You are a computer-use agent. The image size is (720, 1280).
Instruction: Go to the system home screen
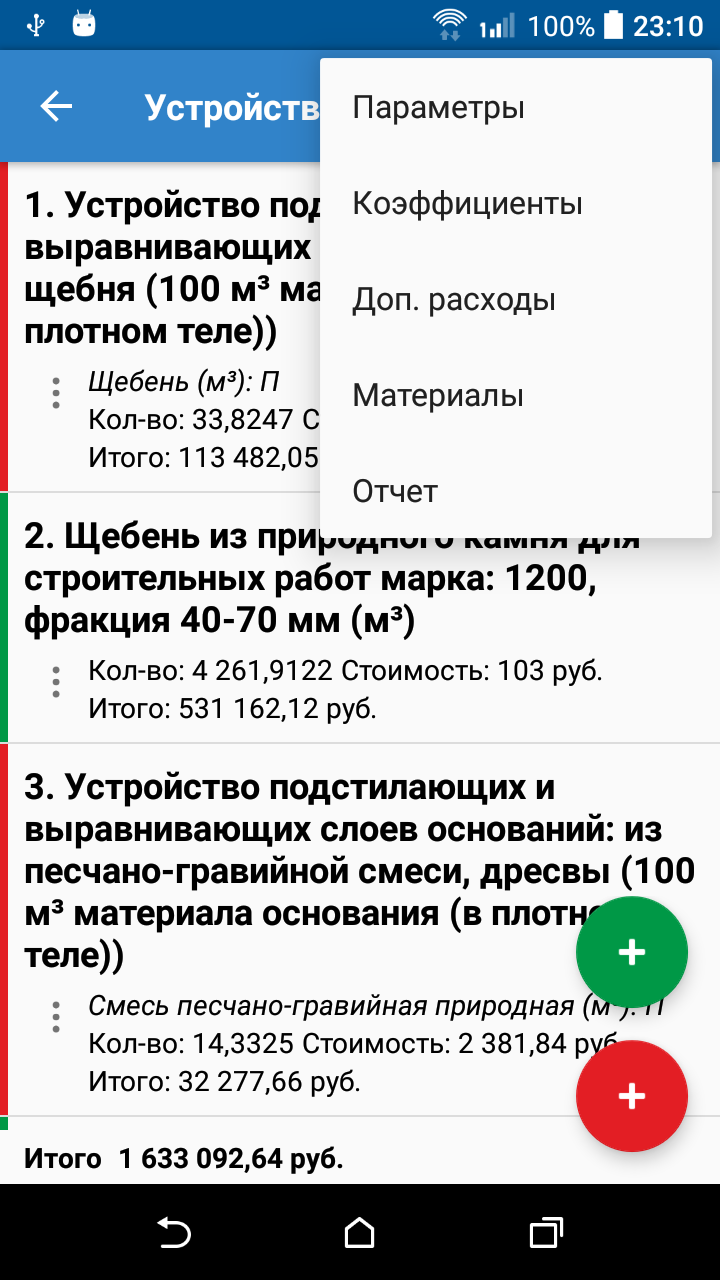360,1233
